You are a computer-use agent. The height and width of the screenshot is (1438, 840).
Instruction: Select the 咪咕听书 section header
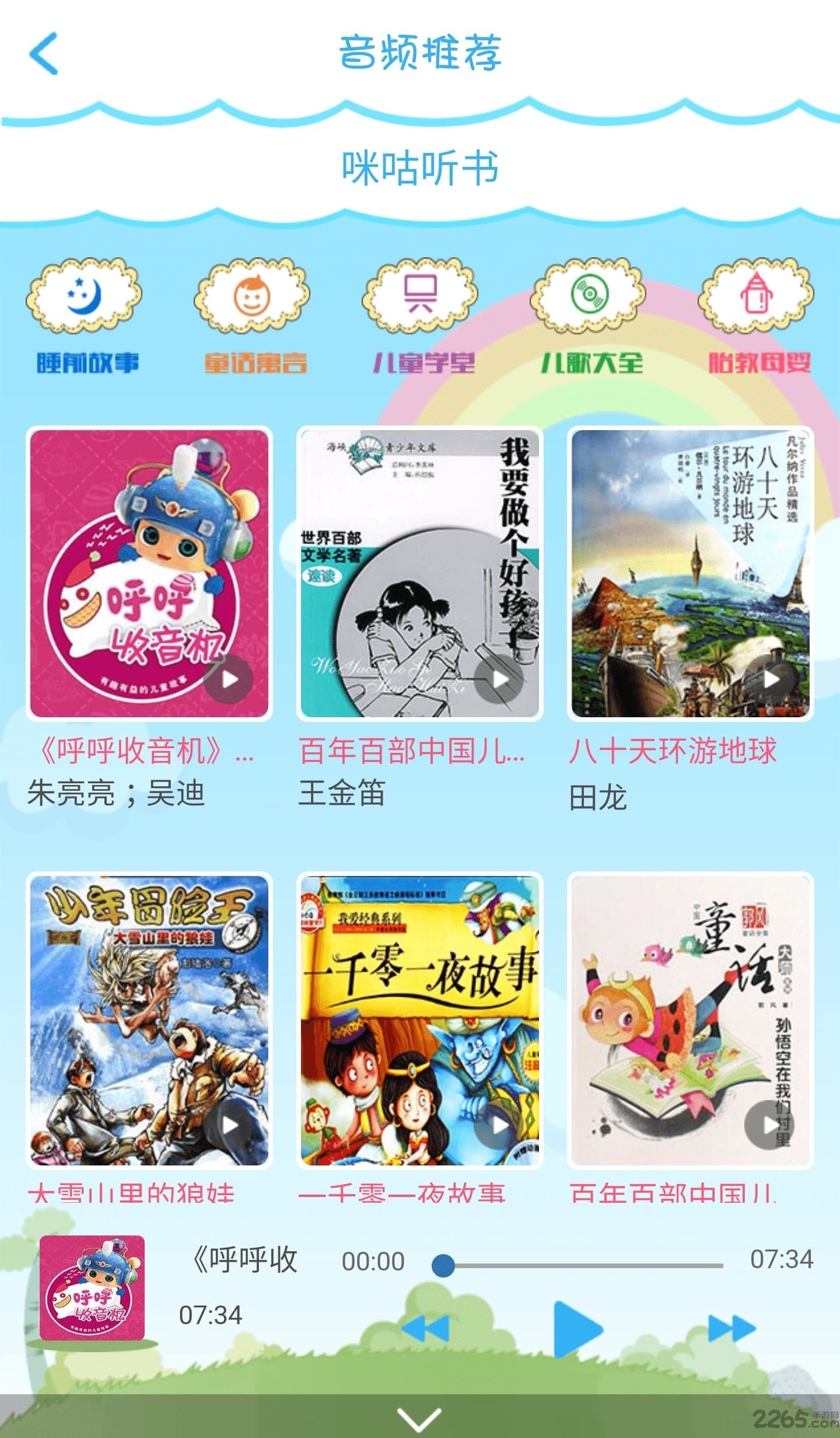pos(421,167)
